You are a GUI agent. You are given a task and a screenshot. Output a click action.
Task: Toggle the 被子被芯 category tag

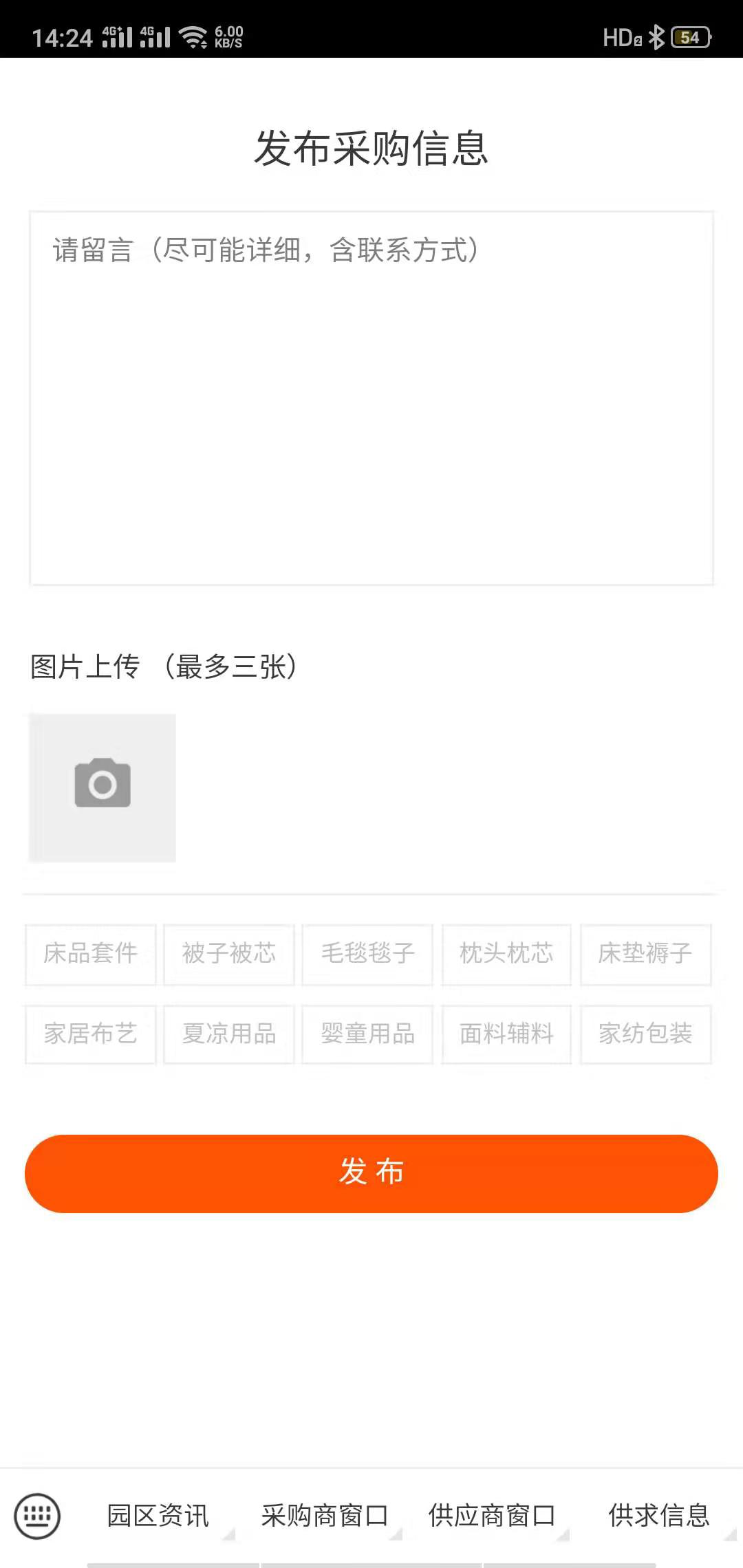228,955
